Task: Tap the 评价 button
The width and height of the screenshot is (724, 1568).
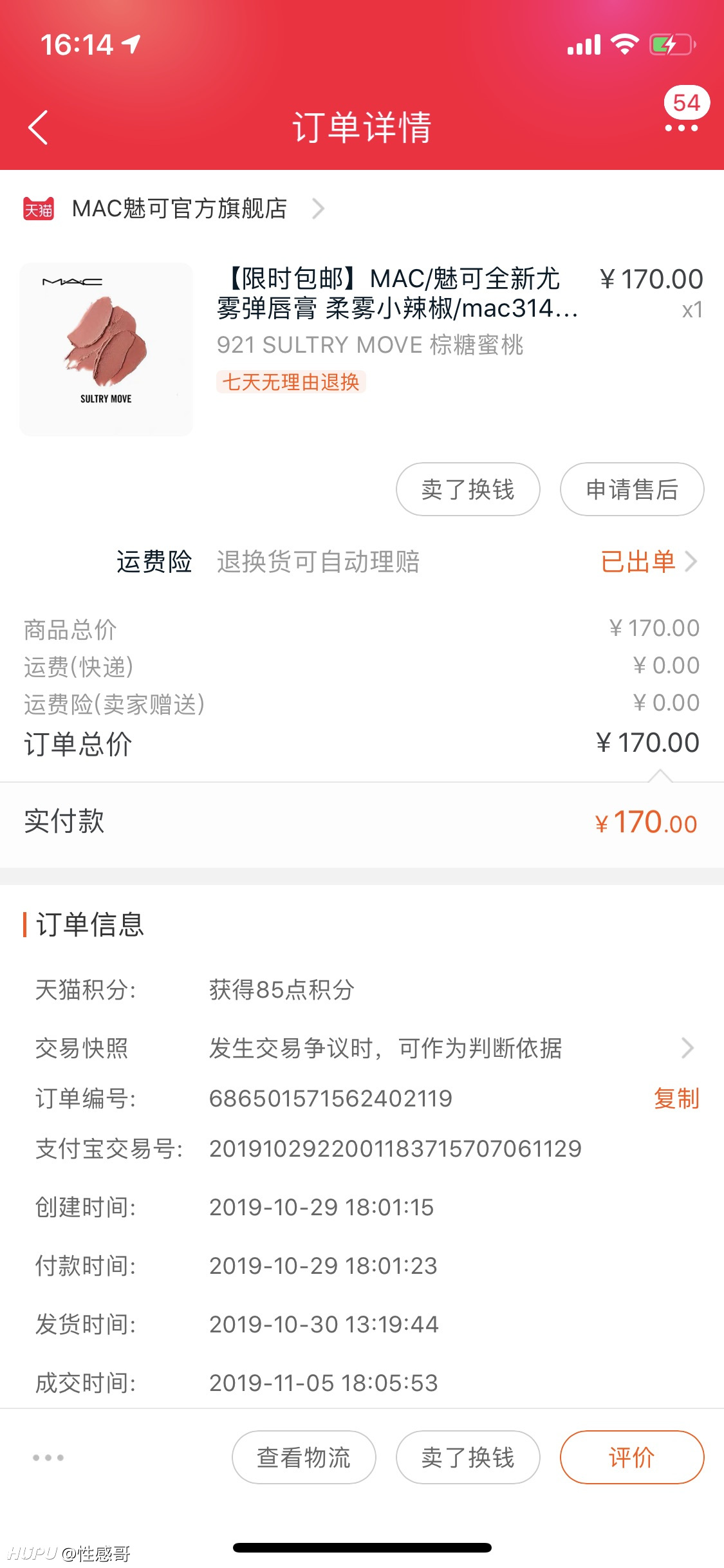Action: [x=632, y=1457]
